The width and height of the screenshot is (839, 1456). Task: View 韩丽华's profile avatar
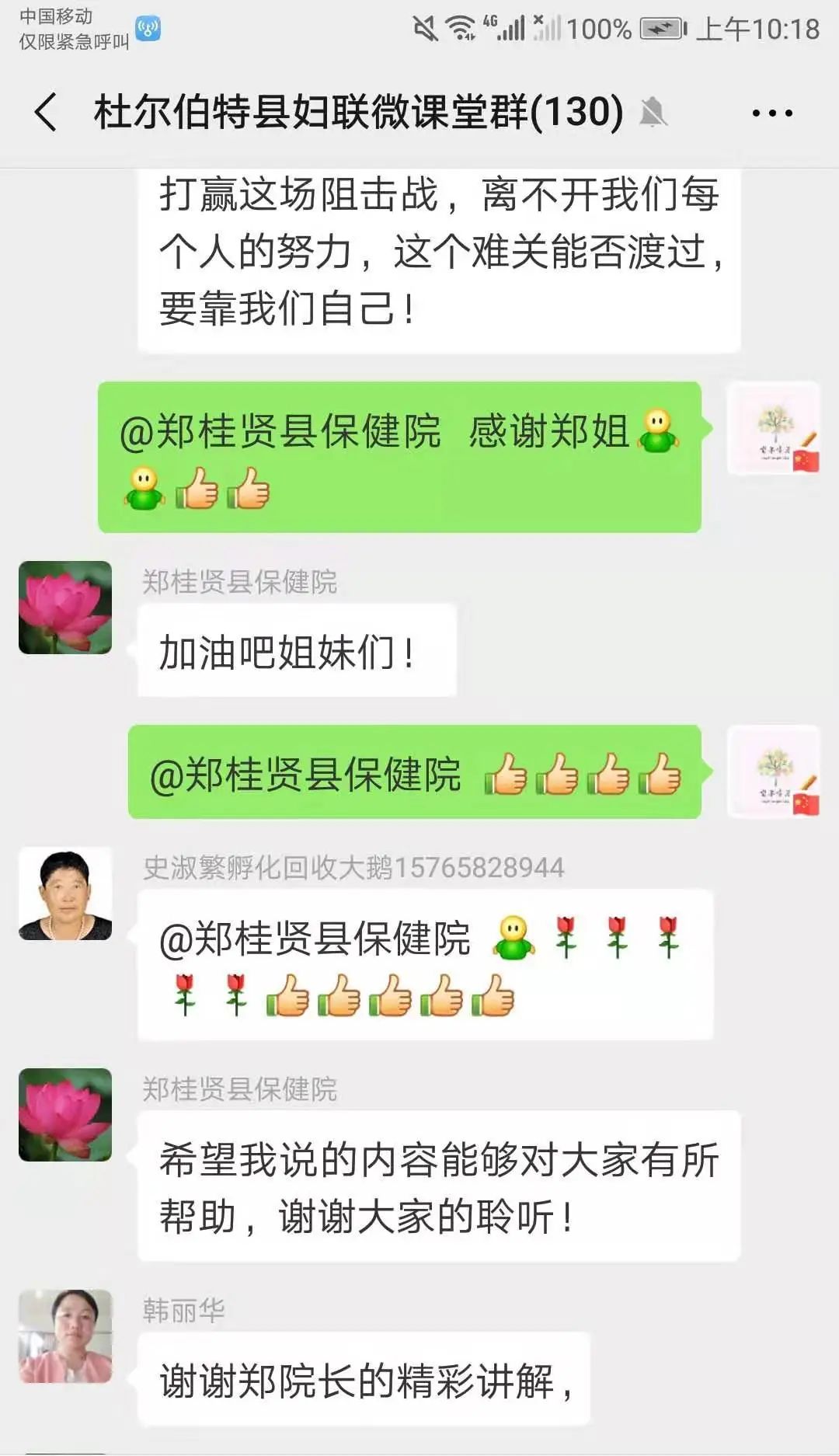(65, 1336)
